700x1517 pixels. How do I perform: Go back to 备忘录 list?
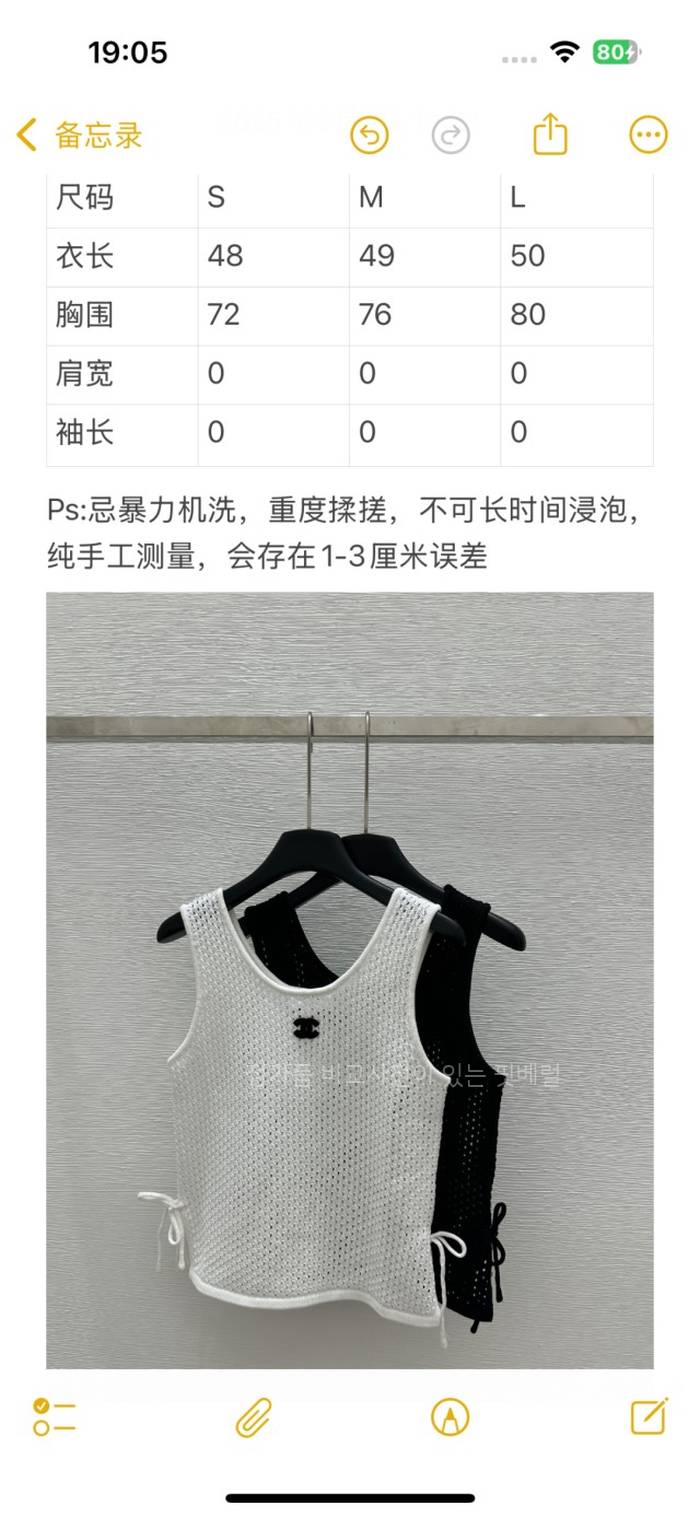[80, 135]
